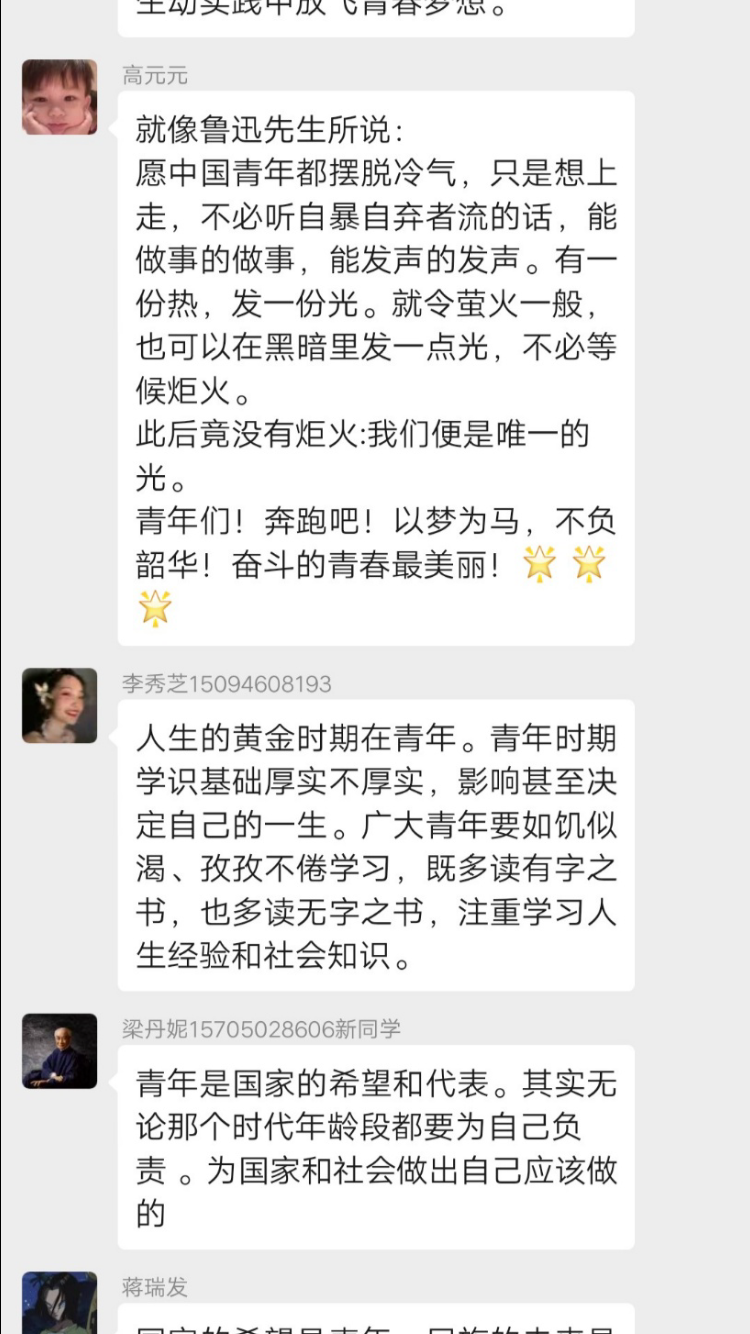This screenshot has height=1334, width=750.
Task: View 李秀芝15094608193's profile picture
Action: point(60,705)
